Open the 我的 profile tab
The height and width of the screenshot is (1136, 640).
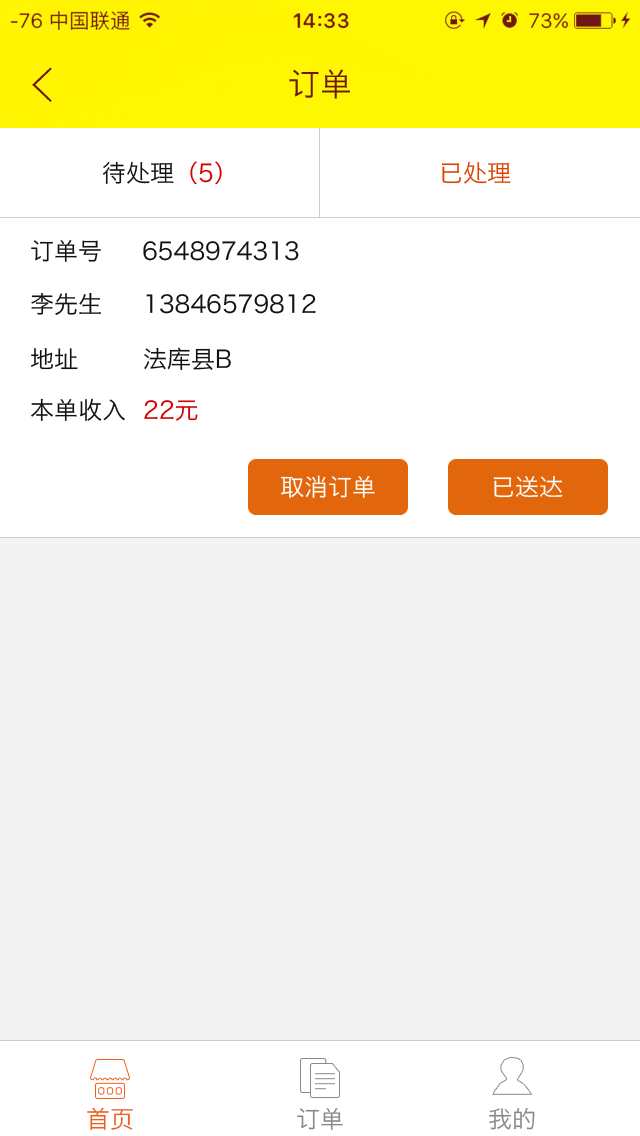(x=512, y=1093)
